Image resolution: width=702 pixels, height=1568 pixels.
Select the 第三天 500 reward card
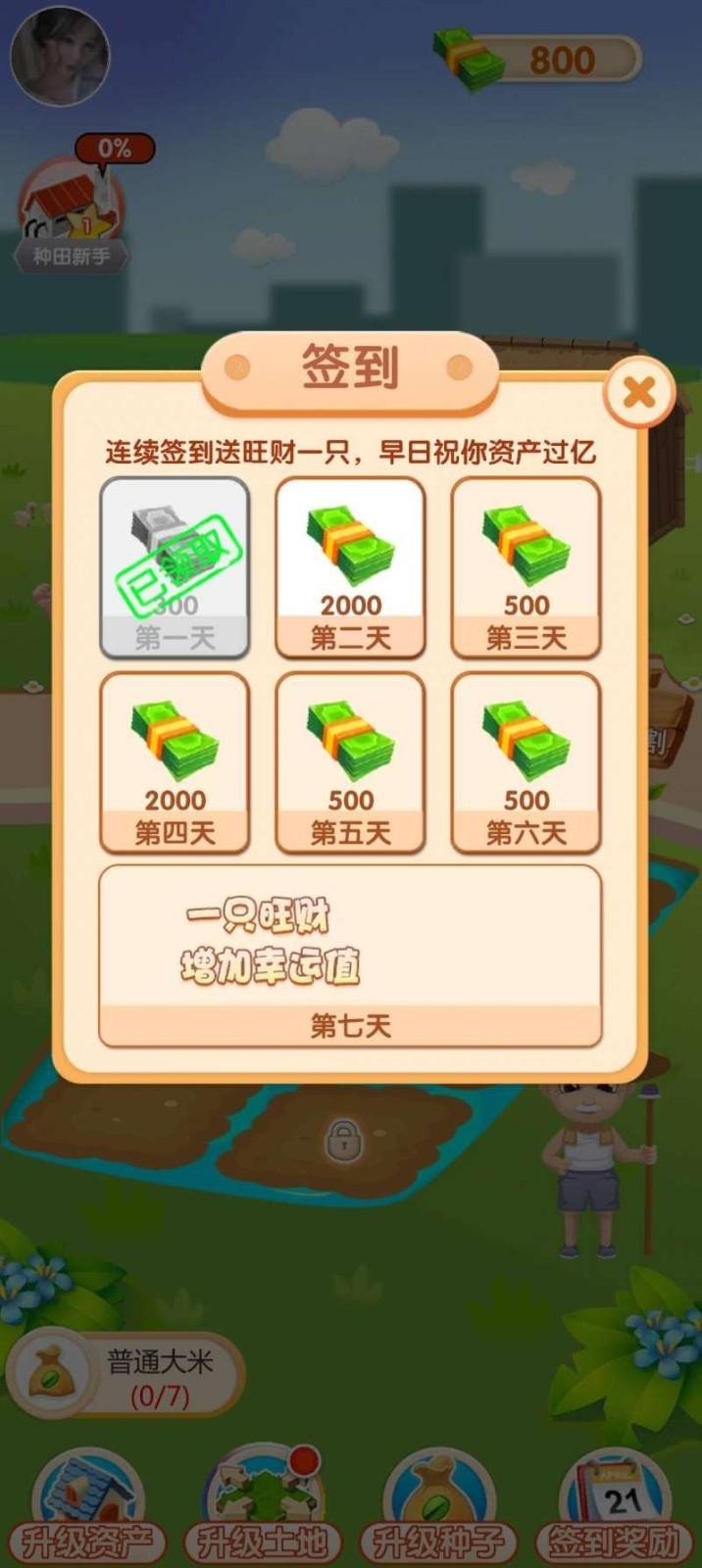click(526, 568)
